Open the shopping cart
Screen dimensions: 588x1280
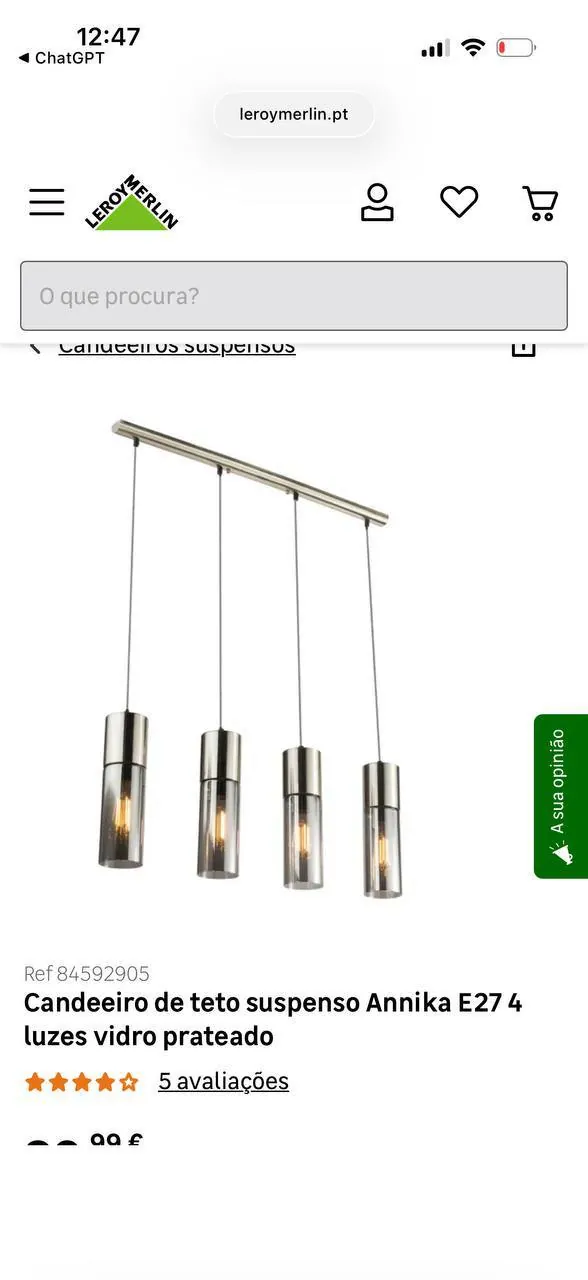540,203
